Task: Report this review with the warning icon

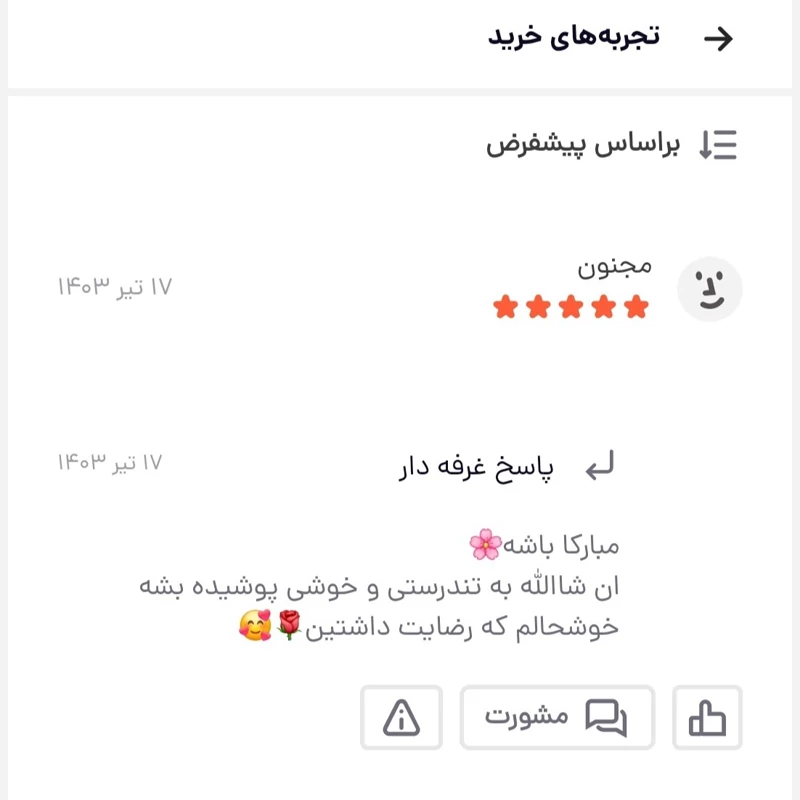Action: pos(401,717)
